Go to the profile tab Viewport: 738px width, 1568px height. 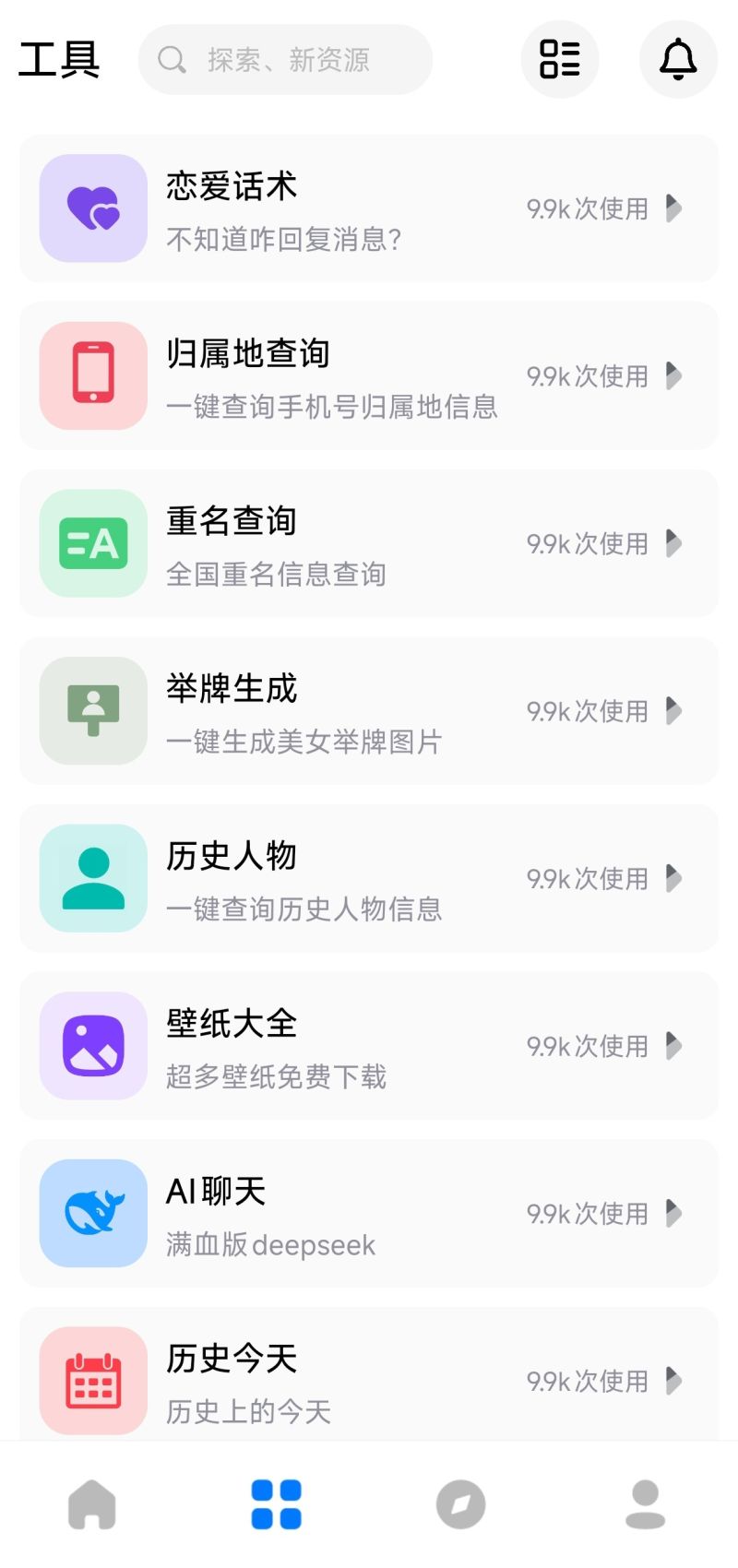pyautogui.click(x=646, y=1504)
